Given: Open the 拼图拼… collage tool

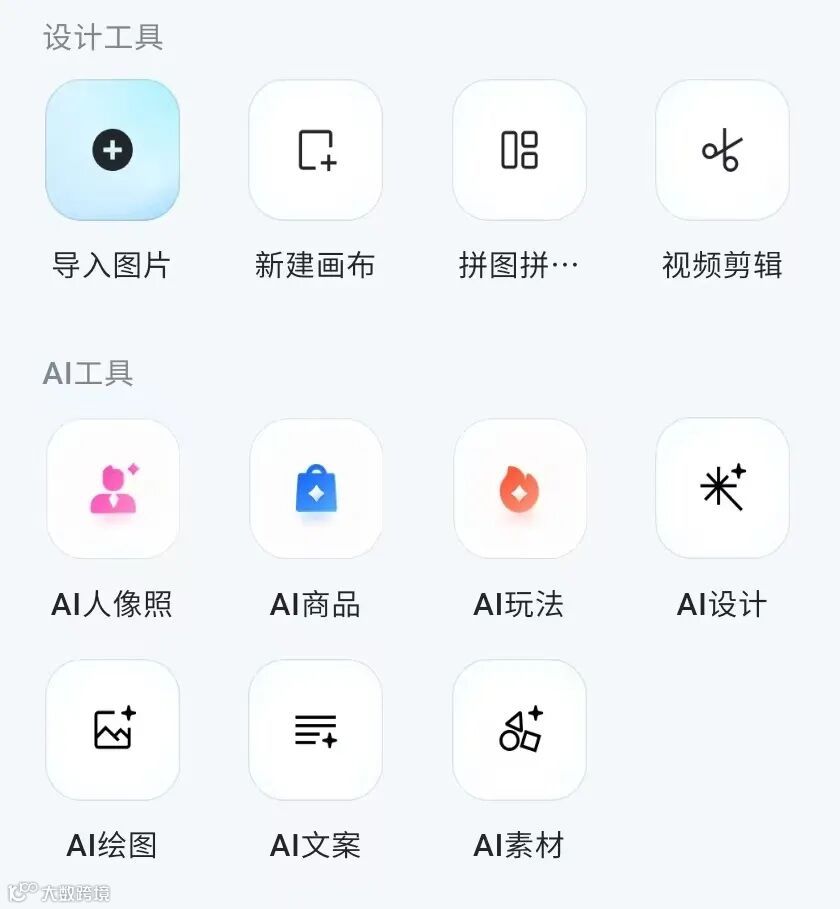Looking at the screenshot, I should point(519,151).
